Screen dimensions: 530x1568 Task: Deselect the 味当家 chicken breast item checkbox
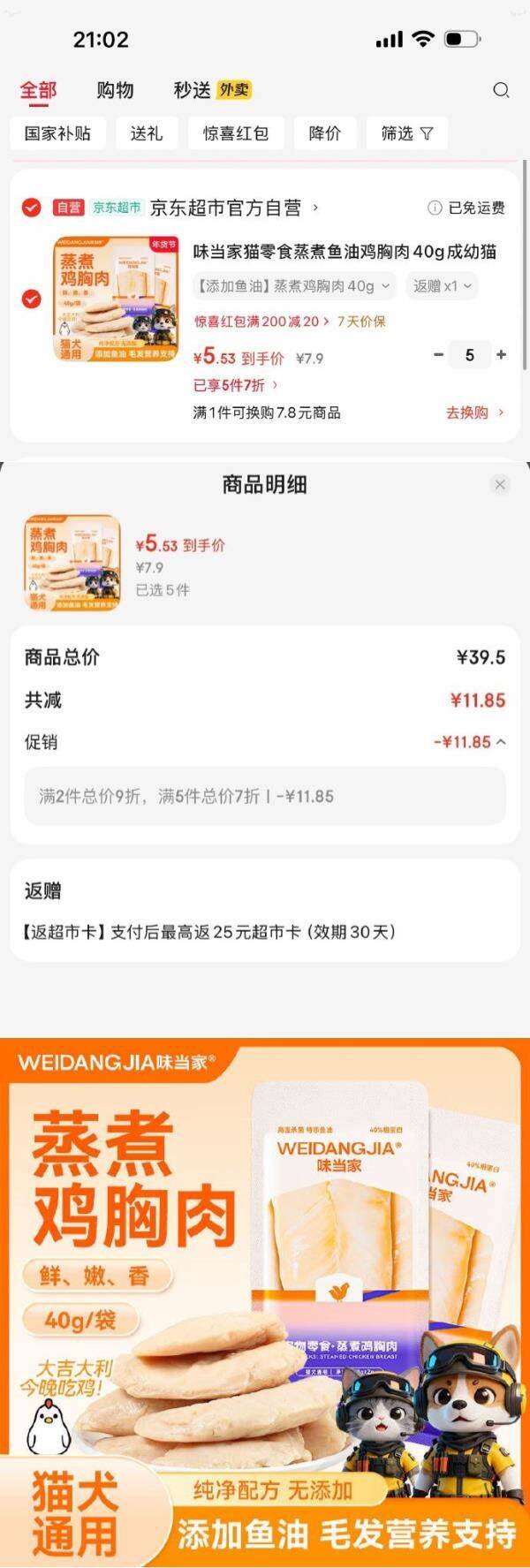(x=31, y=299)
